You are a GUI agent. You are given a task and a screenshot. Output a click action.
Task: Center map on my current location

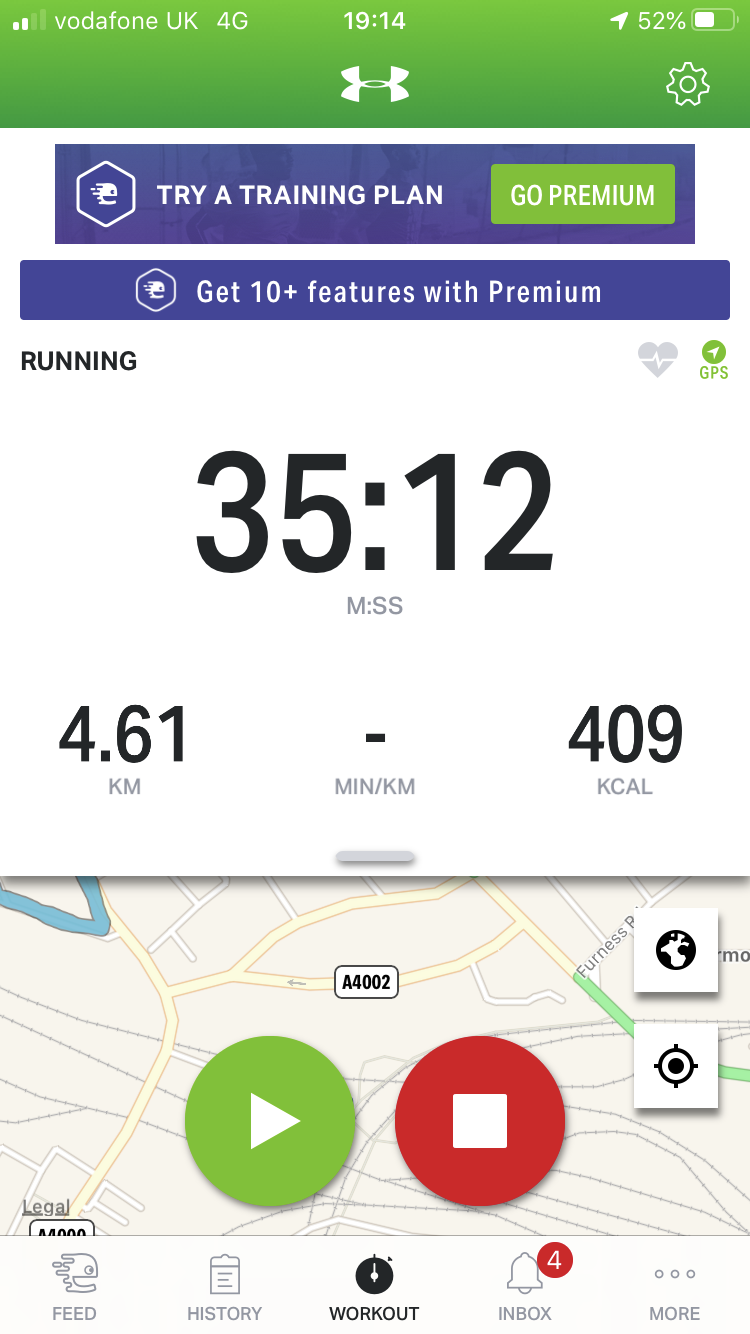676,1066
